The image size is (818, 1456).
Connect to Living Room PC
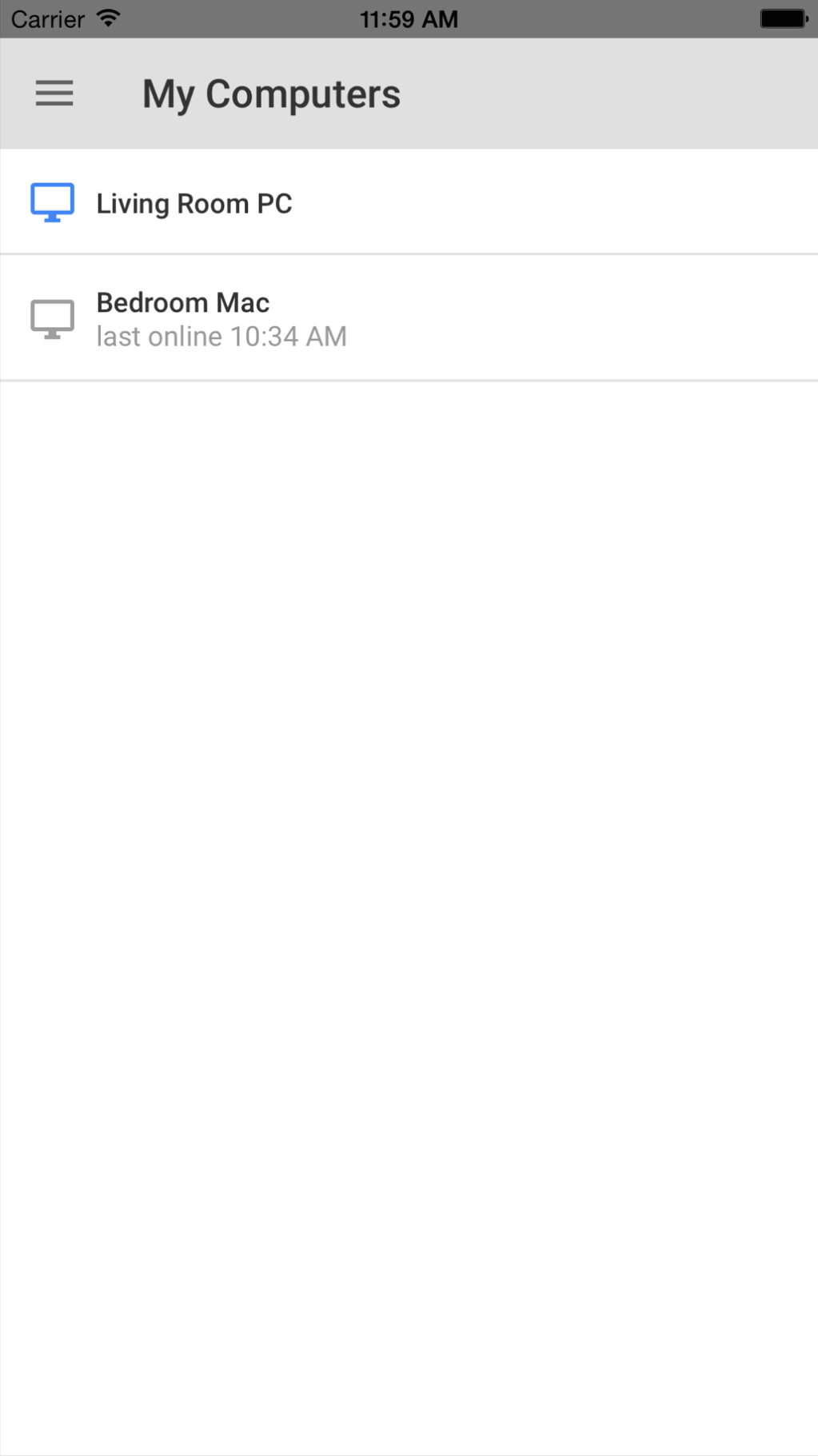[x=409, y=202]
